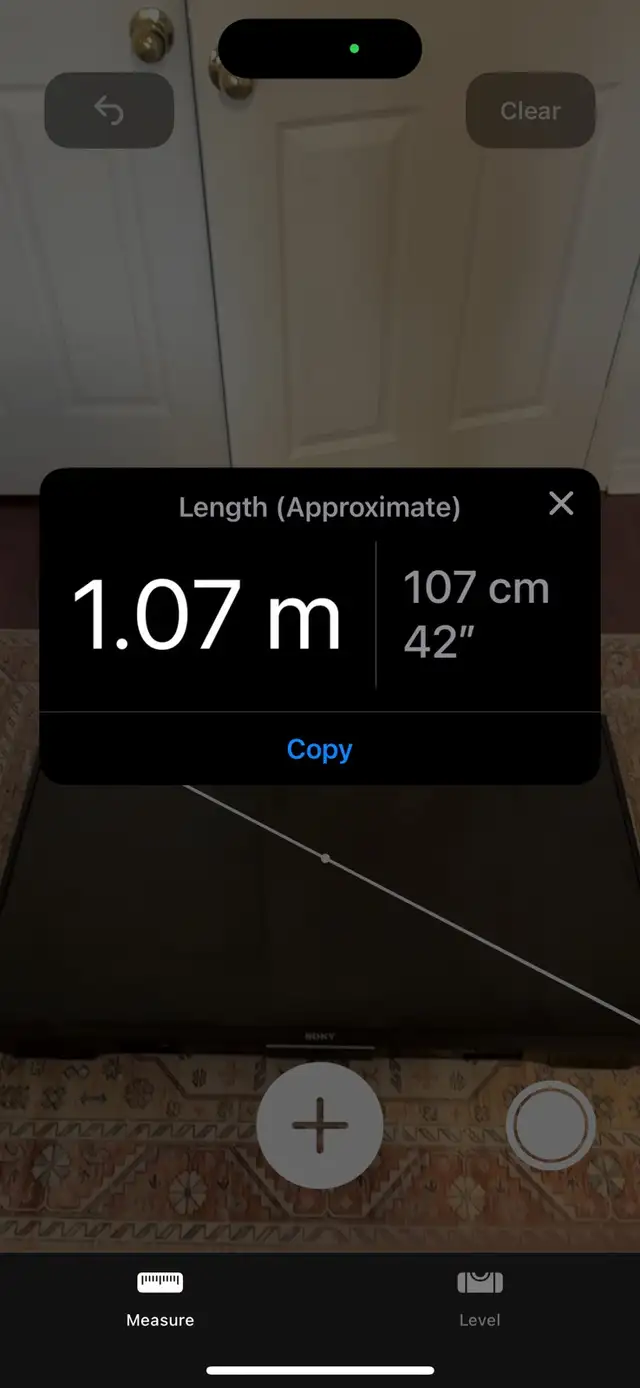Add a new measurement point
This screenshot has height=1388, width=640.
320,1125
